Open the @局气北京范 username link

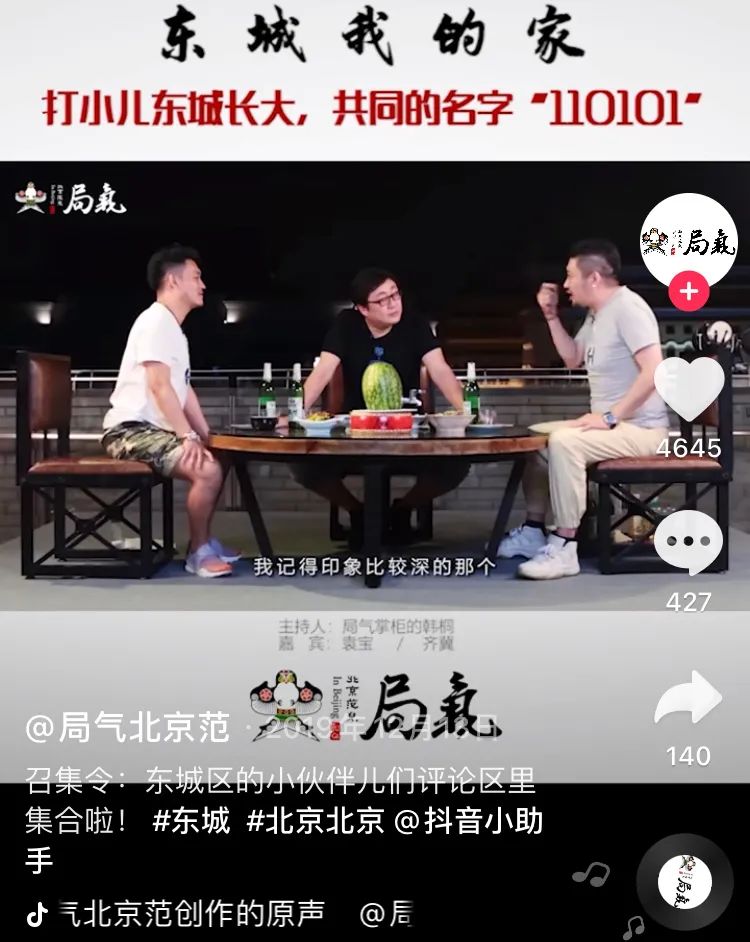pyautogui.click(x=127, y=728)
